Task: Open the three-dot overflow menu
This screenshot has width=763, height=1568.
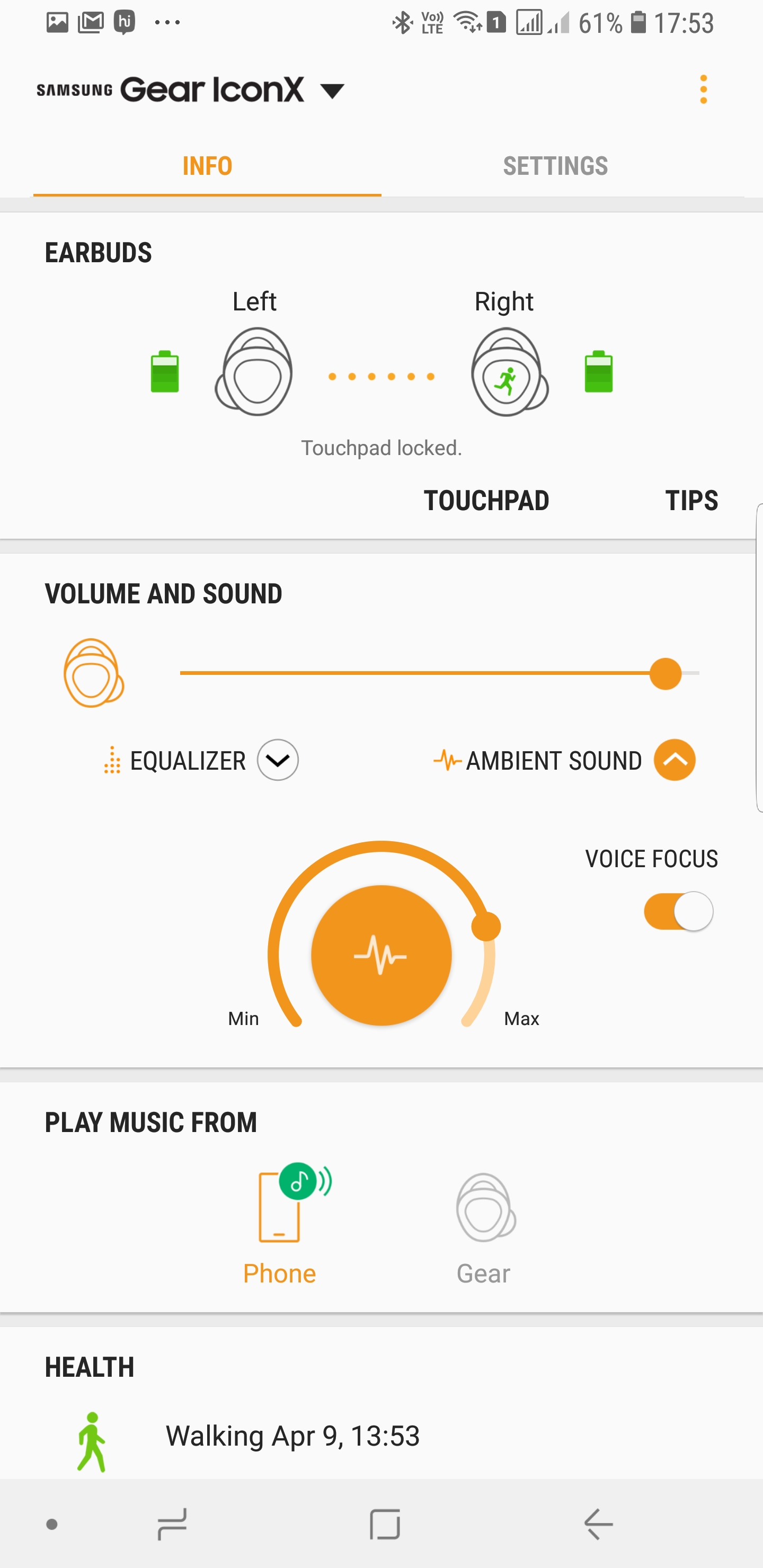Action: pos(703,90)
